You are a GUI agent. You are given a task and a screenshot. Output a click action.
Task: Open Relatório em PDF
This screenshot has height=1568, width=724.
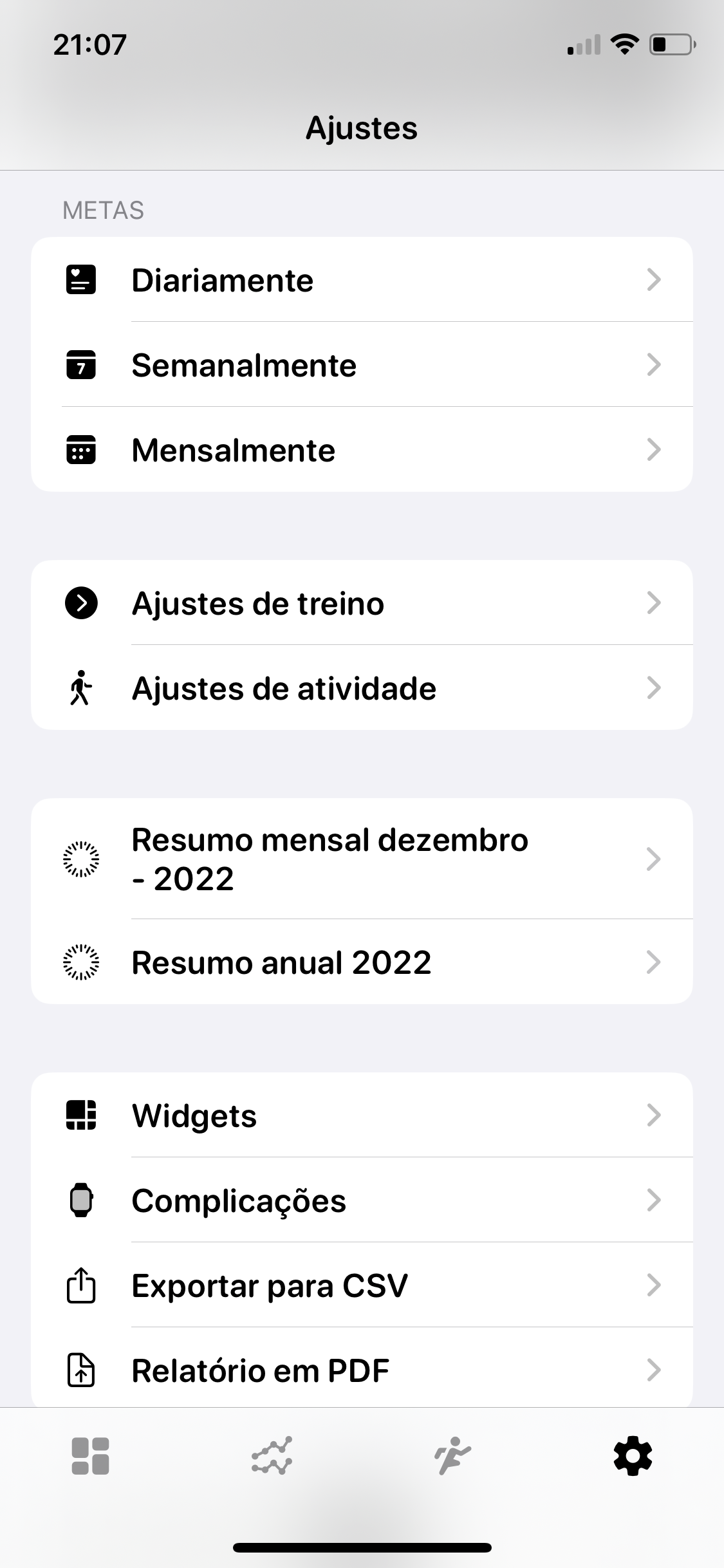[x=362, y=1370]
